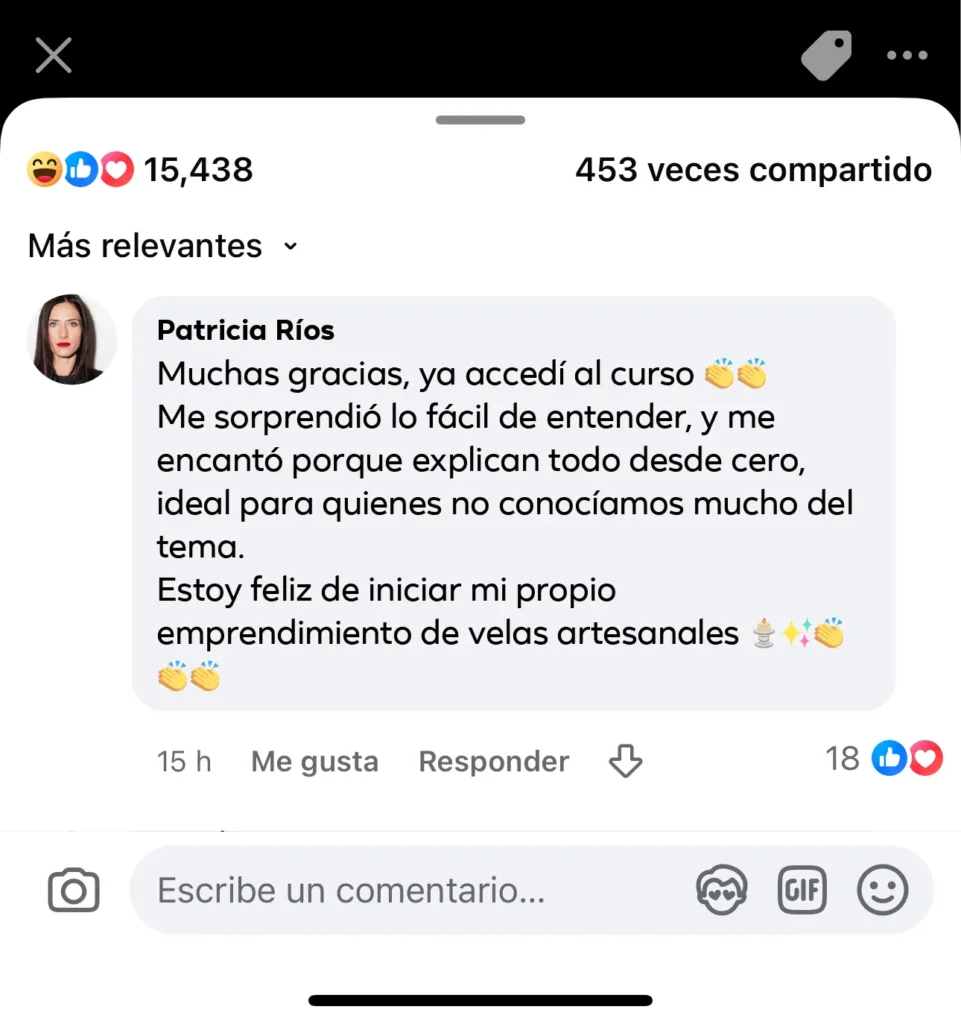
Task: Reply to Patricia Ríos's comment
Action: 493,762
